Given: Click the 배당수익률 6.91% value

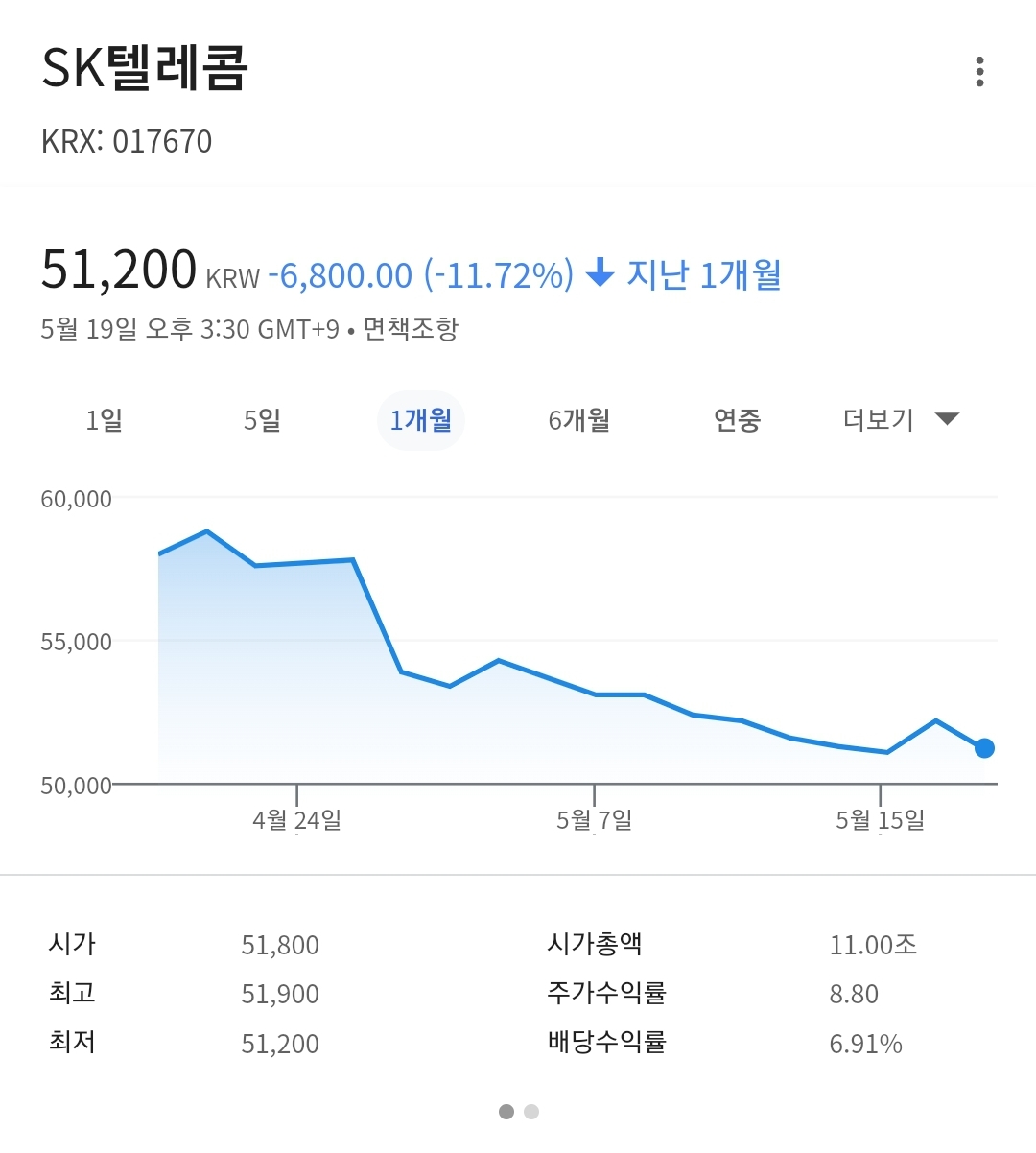Looking at the screenshot, I should [864, 1043].
